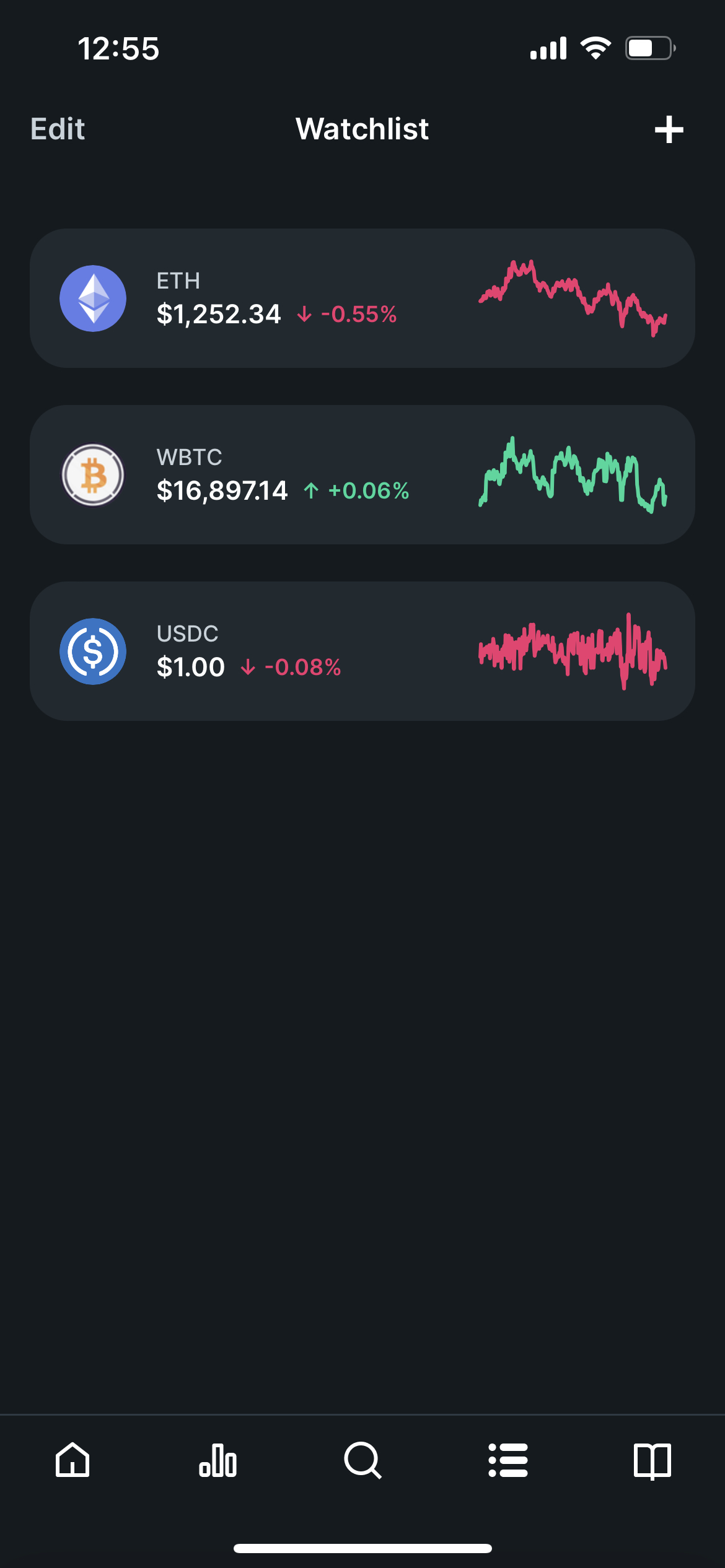Tap Edit to modify the watchlist
Image resolution: width=725 pixels, height=1568 pixels.
pyautogui.click(x=58, y=129)
